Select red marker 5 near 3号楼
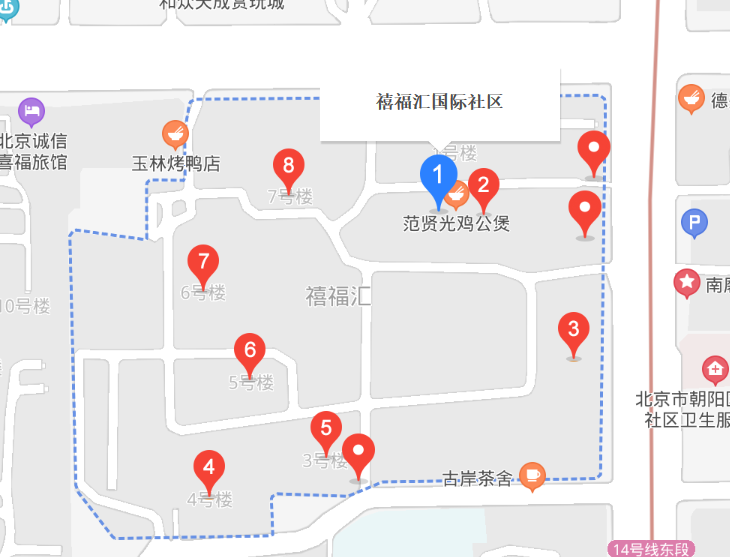The image size is (730, 557). pyautogui.click(x=325, y=431)
